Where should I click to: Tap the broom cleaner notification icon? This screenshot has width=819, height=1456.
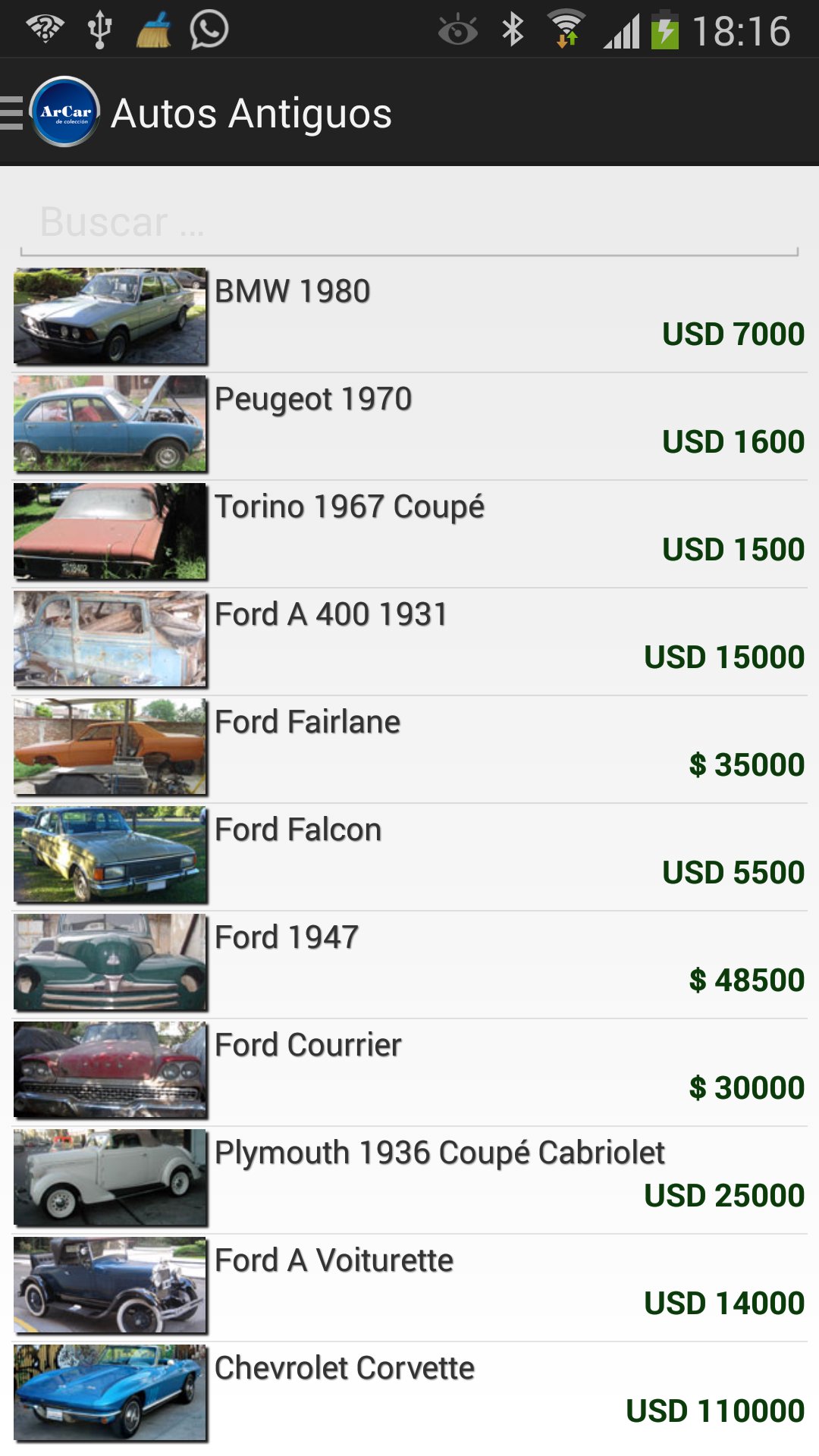coord(152,29)
